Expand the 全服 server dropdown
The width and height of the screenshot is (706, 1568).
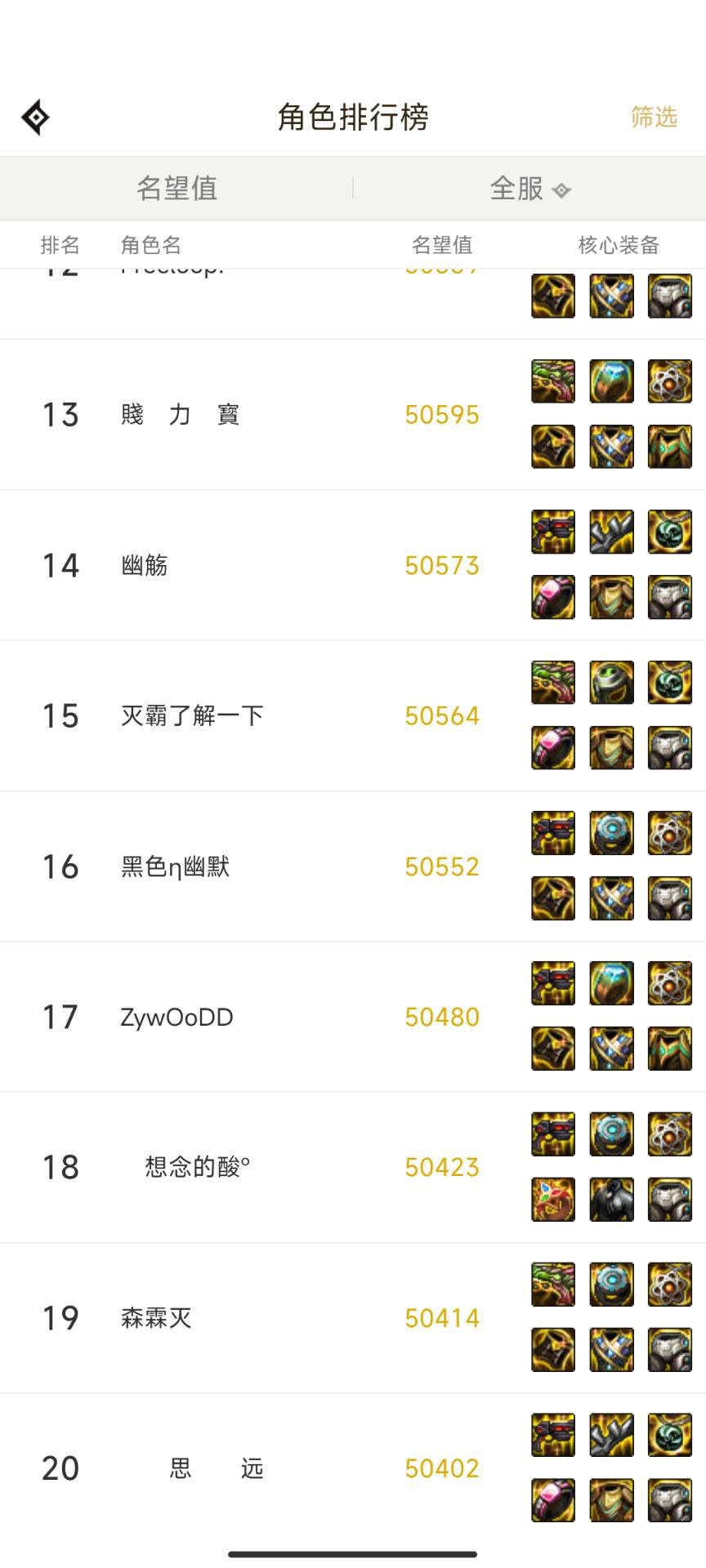530,189
